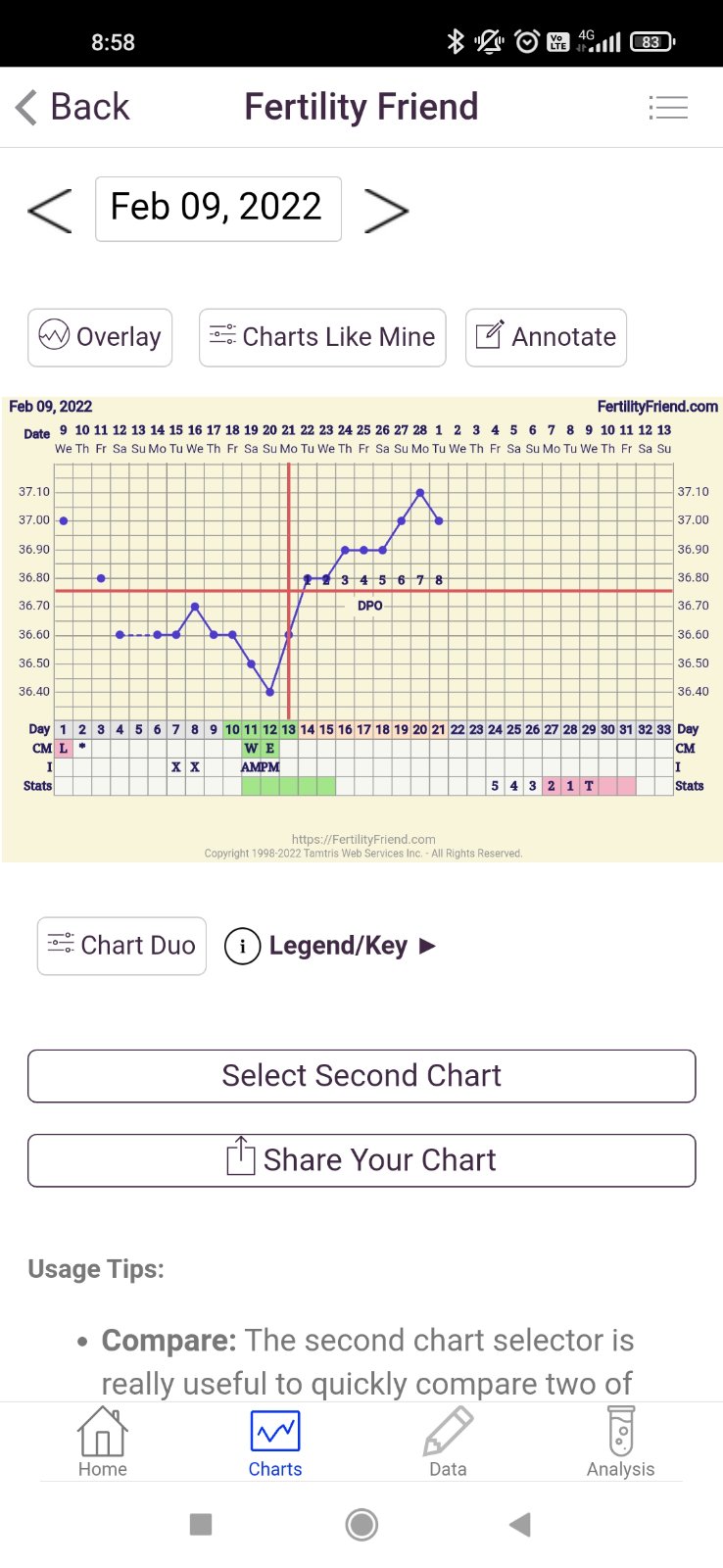Select the Charts tab
This screenshot has height=1568, width=723.
[275, 1443]
